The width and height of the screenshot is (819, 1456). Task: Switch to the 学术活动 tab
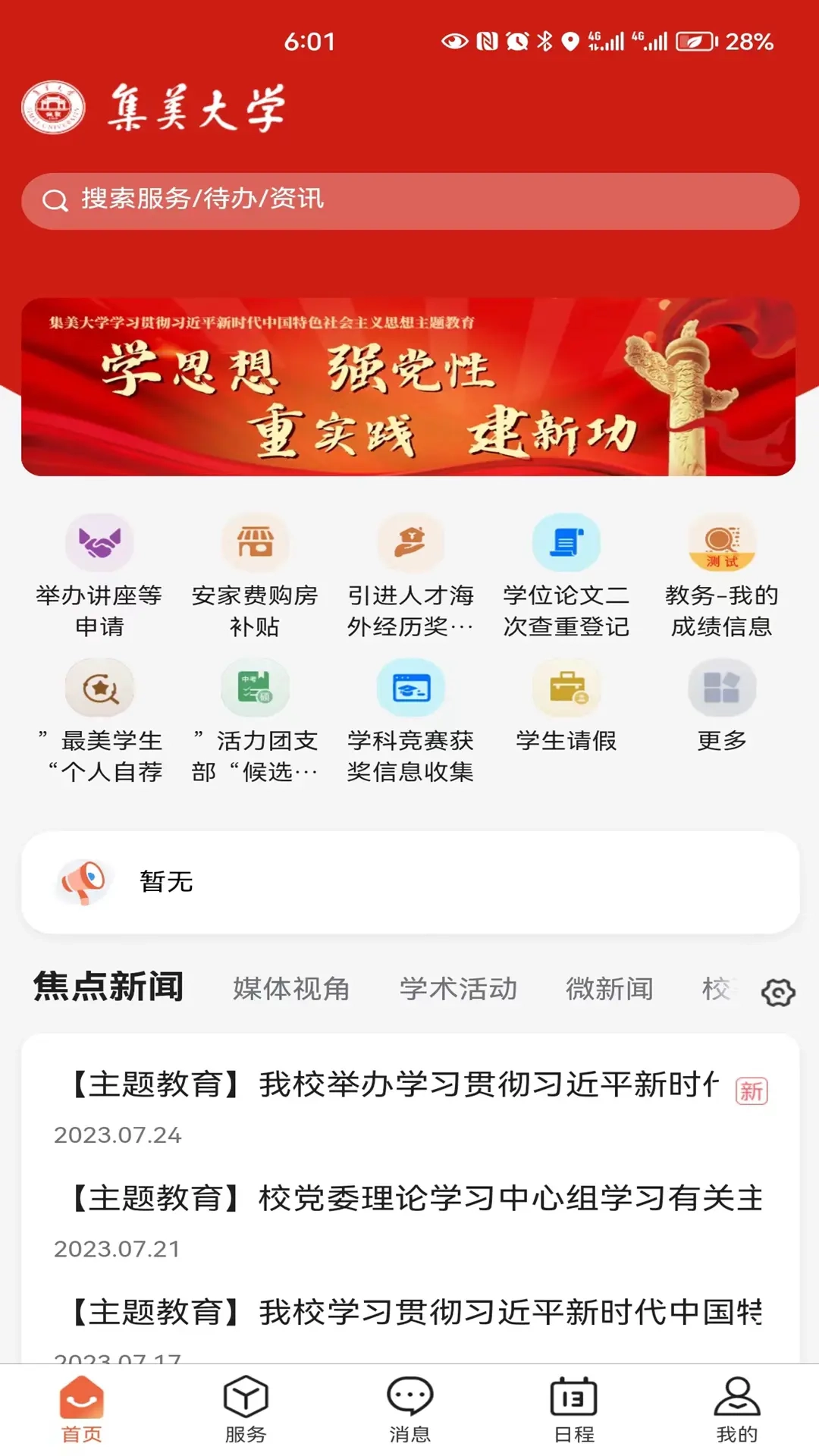click(458, 989)
